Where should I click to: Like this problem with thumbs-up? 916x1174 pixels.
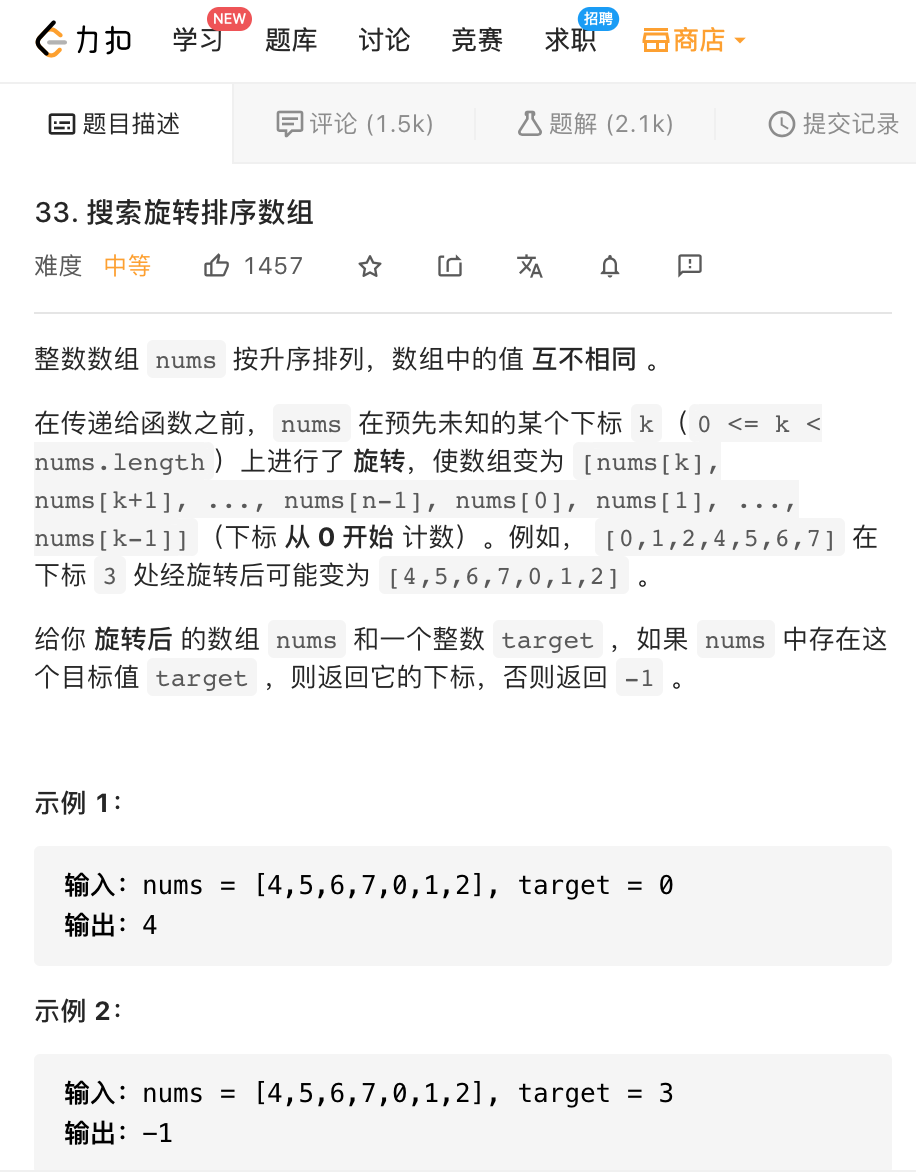coord(217,266)
